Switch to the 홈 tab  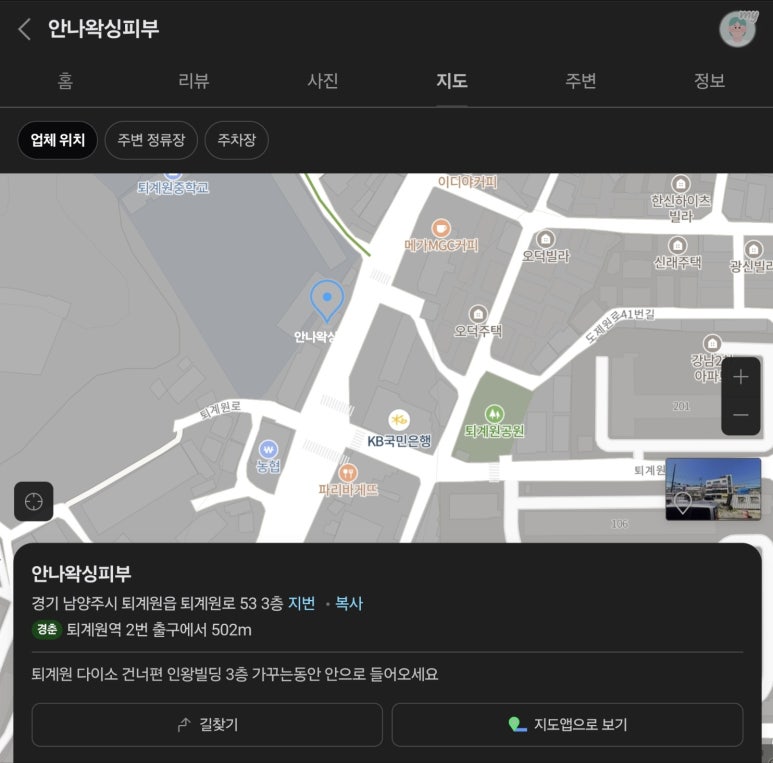point(65,82)
